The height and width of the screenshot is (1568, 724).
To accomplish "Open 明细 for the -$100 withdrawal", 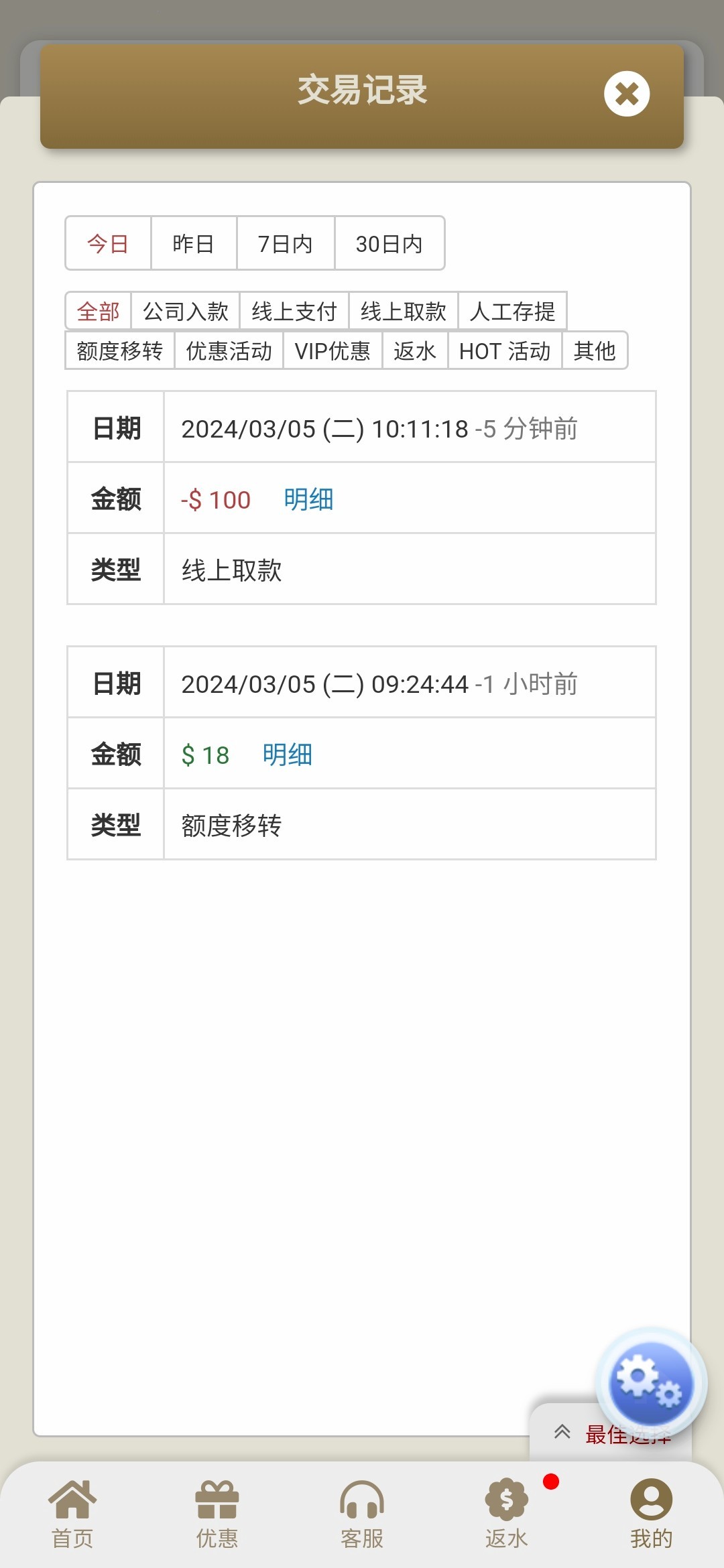I will (x=308, y=499).
